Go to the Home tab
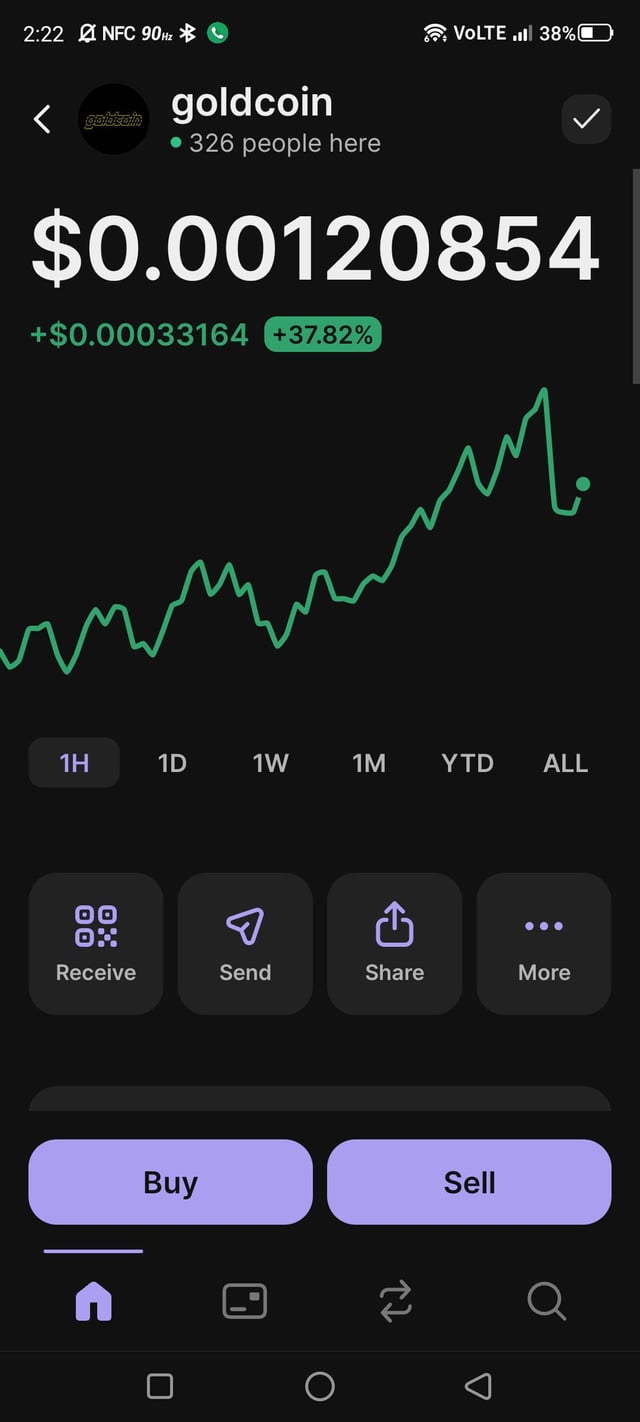The height and width of the screenshot is (1422, 640). click(94, 1301)
